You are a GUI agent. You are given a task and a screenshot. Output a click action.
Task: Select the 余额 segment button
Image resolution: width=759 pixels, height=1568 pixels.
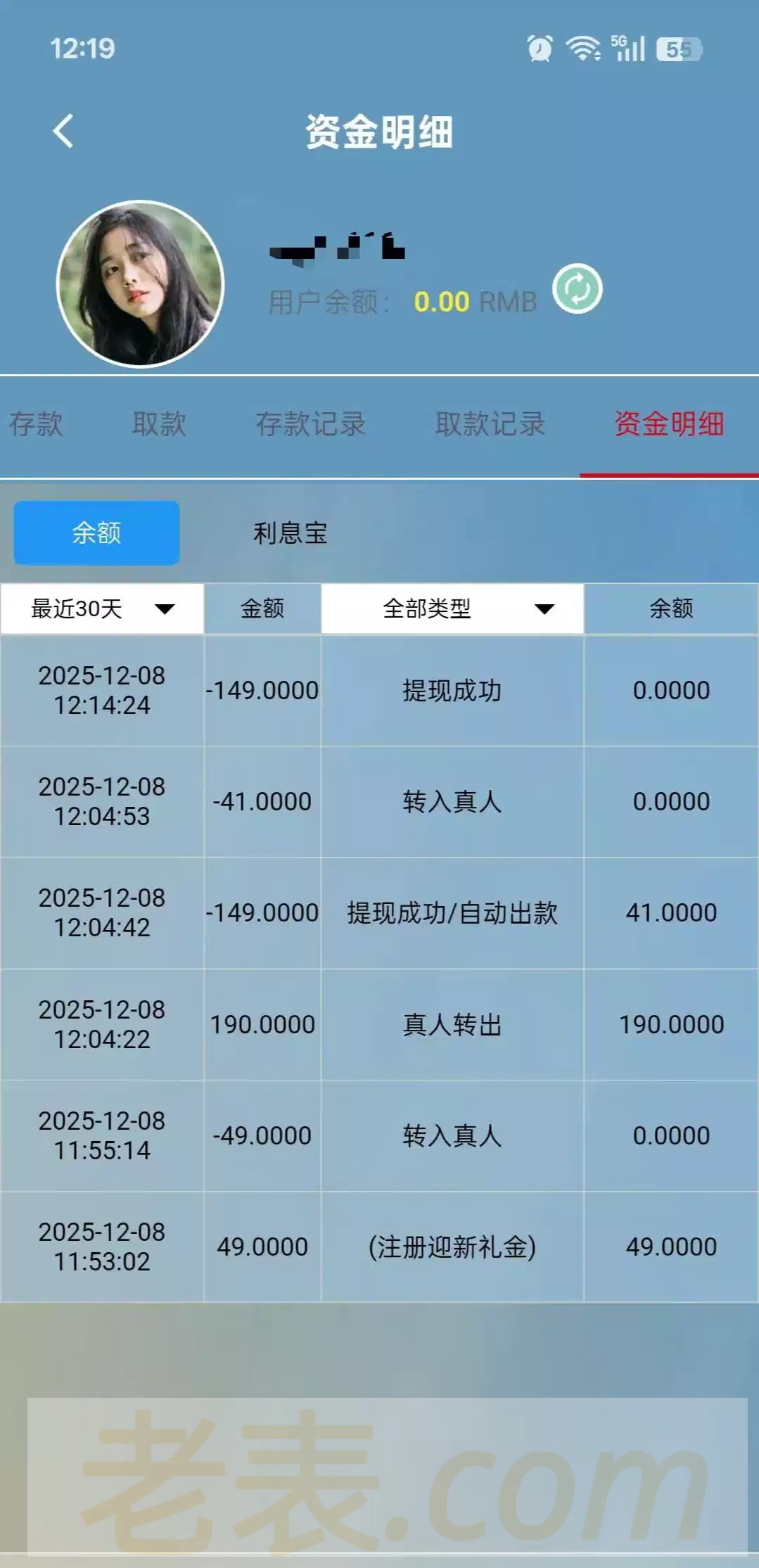96,533
